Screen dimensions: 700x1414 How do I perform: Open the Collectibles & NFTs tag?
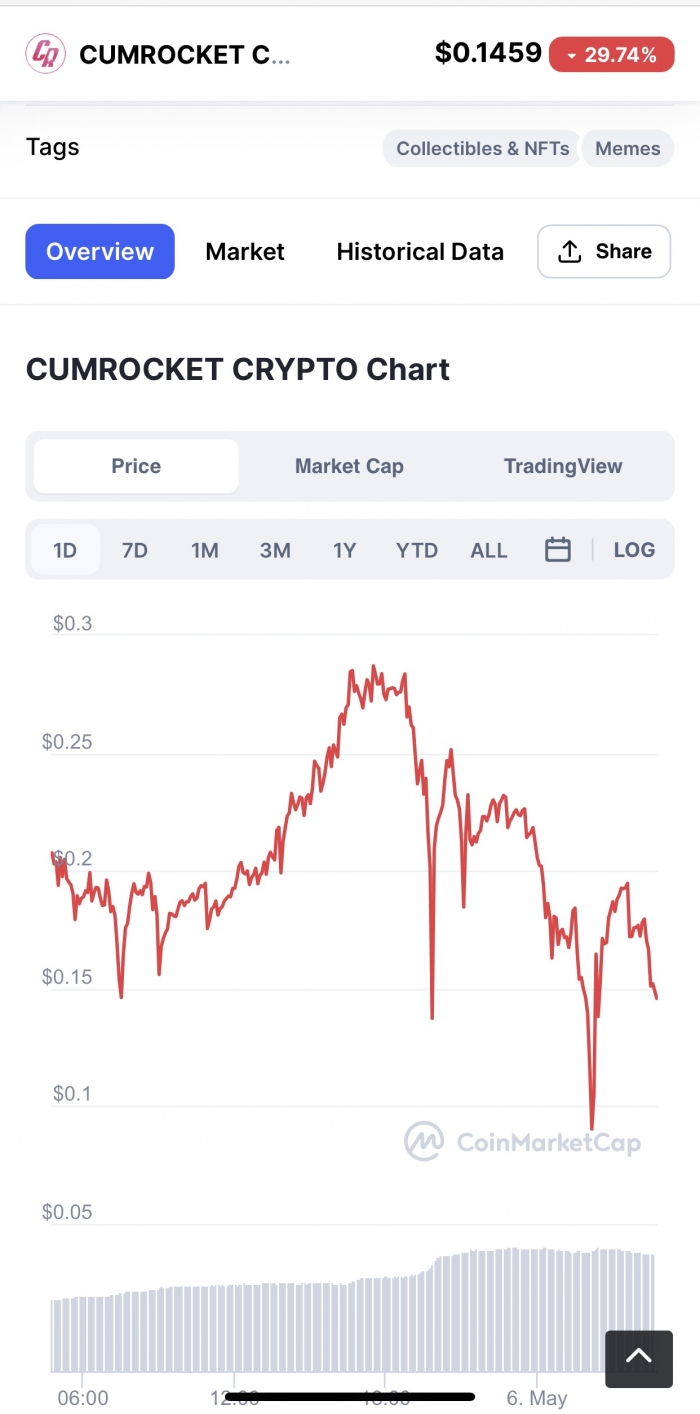click(482, 149)
